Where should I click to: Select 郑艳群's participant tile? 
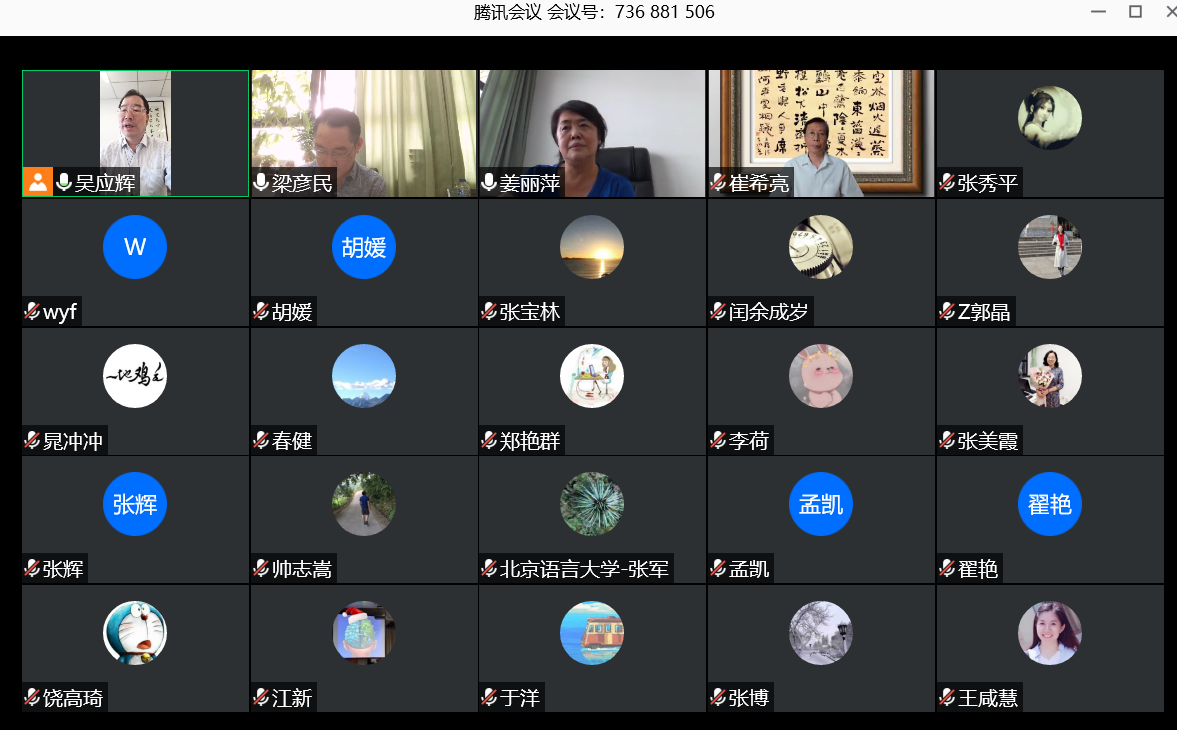pyautogui.click(x=592, y=391)
